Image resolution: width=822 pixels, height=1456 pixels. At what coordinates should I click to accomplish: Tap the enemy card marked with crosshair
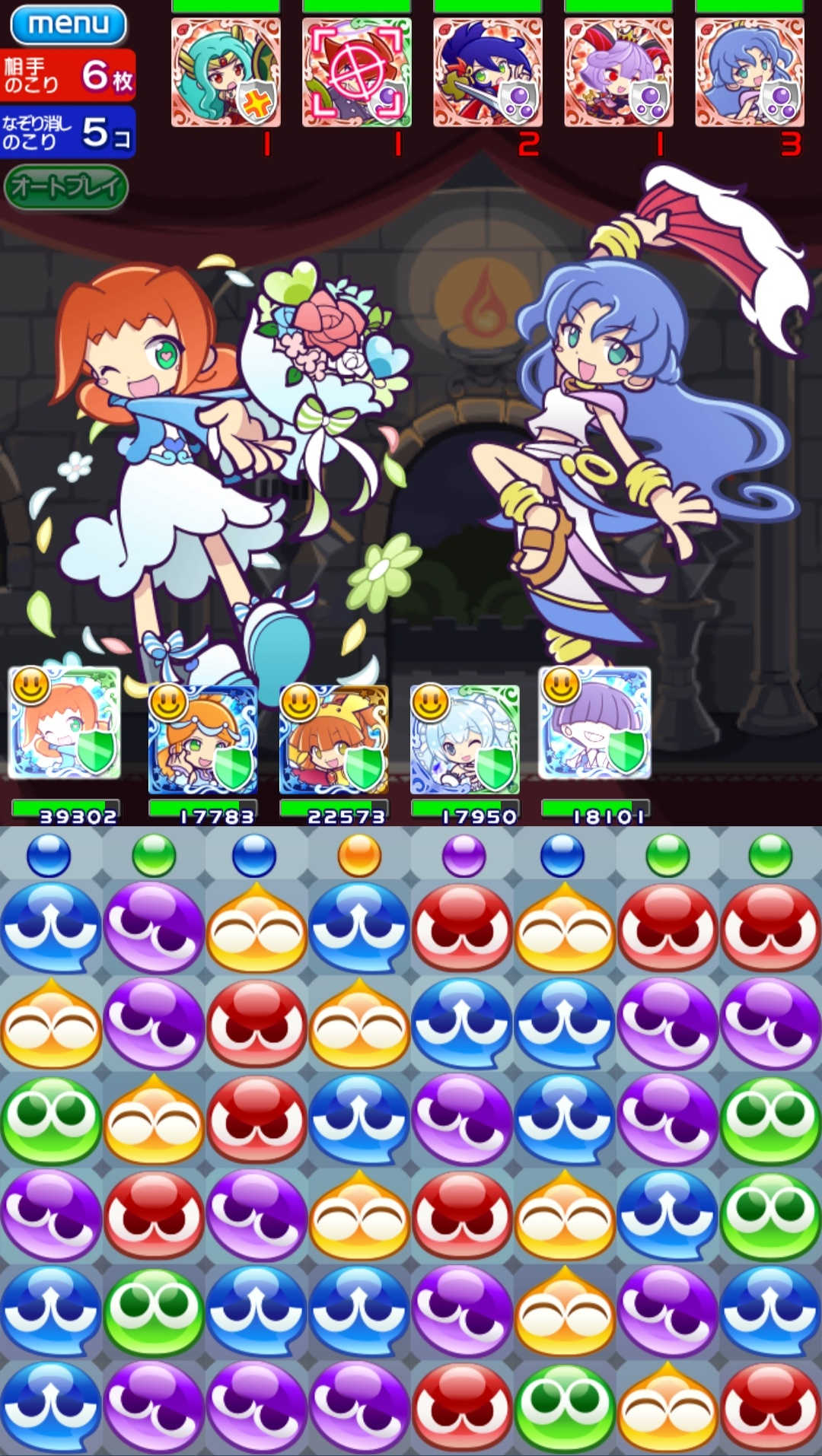pos(357,72)
